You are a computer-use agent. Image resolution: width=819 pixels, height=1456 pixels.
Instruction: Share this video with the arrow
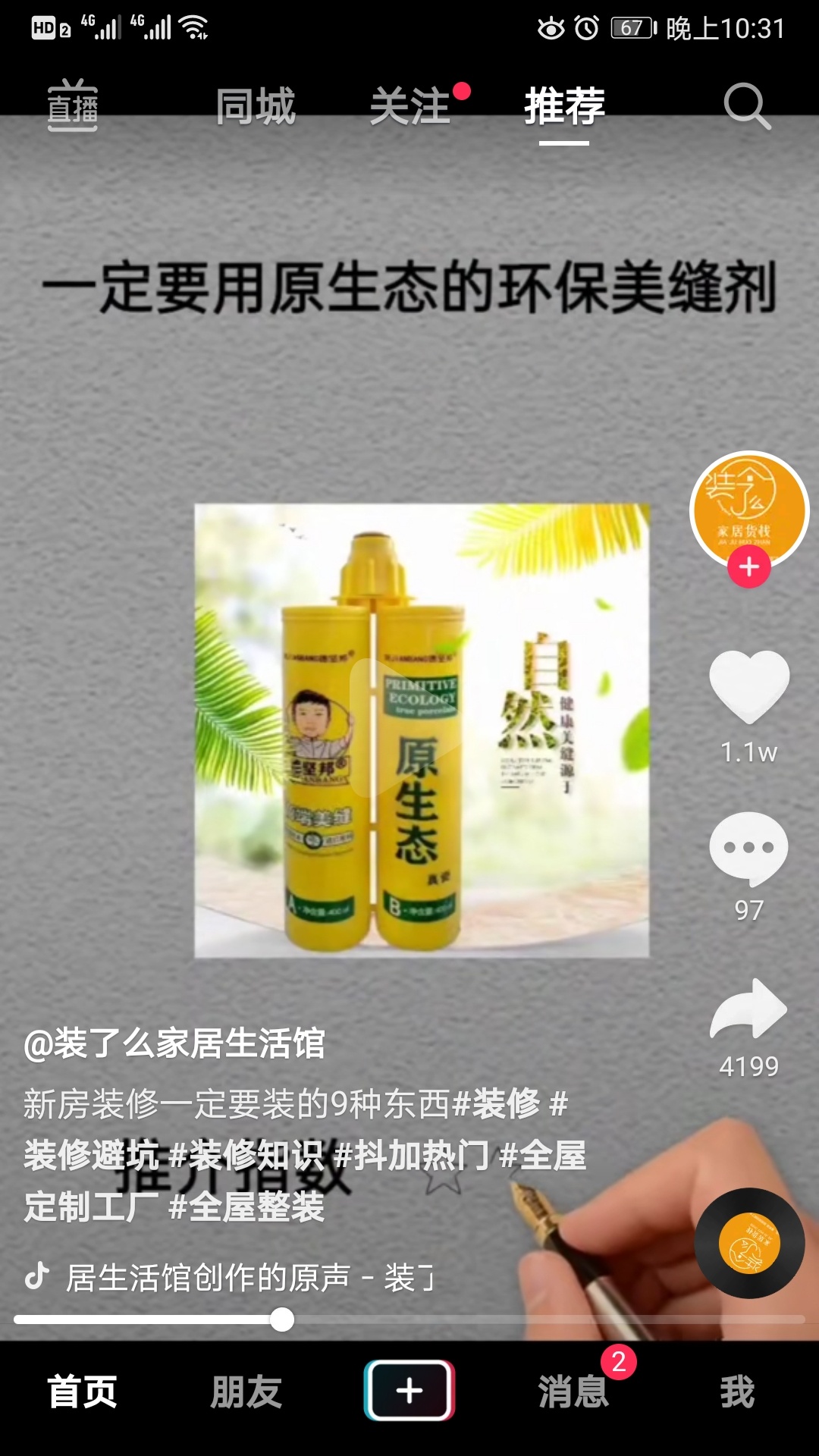(749, 1009)
